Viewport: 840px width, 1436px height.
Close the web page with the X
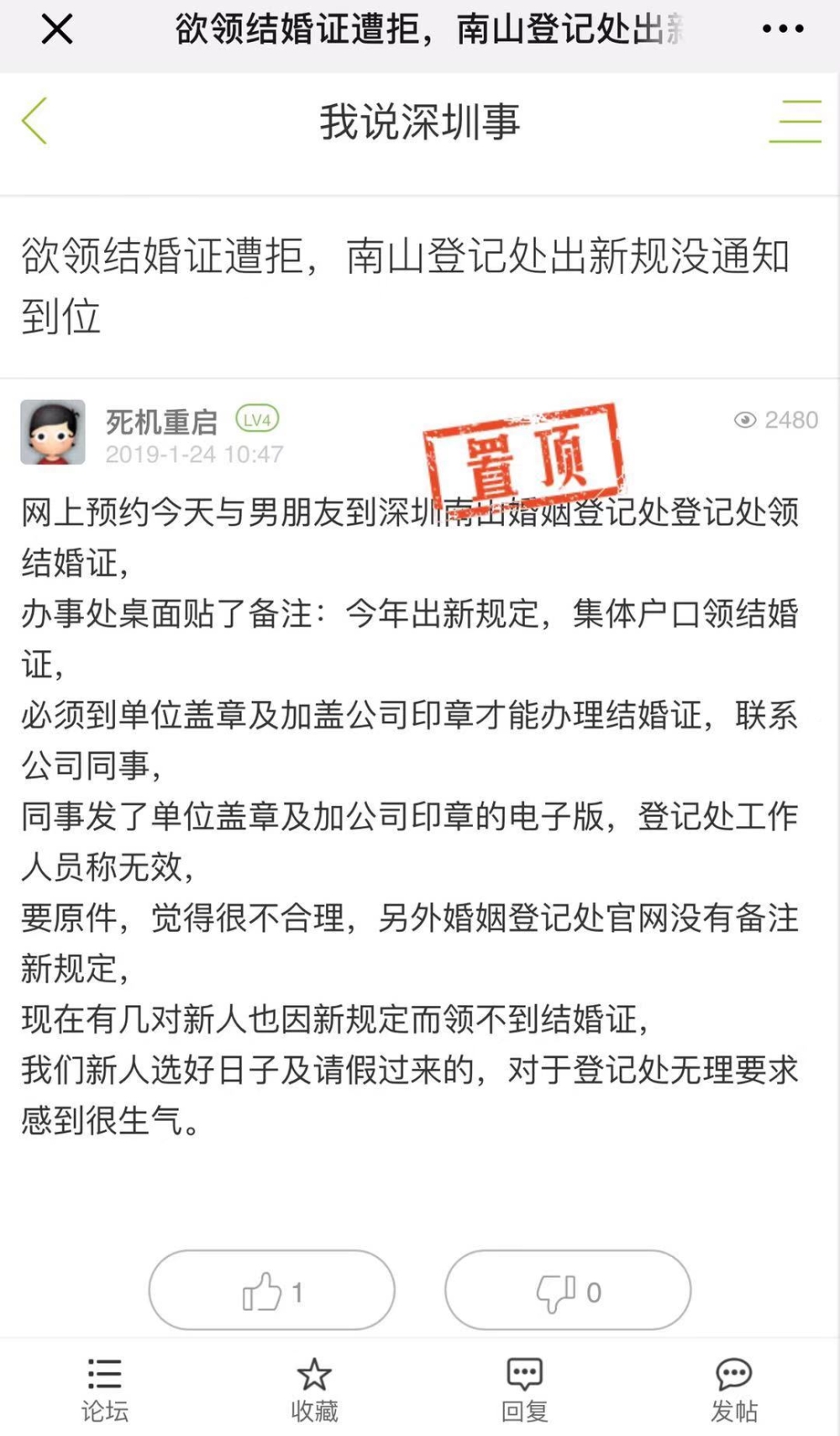pos(57,30)
